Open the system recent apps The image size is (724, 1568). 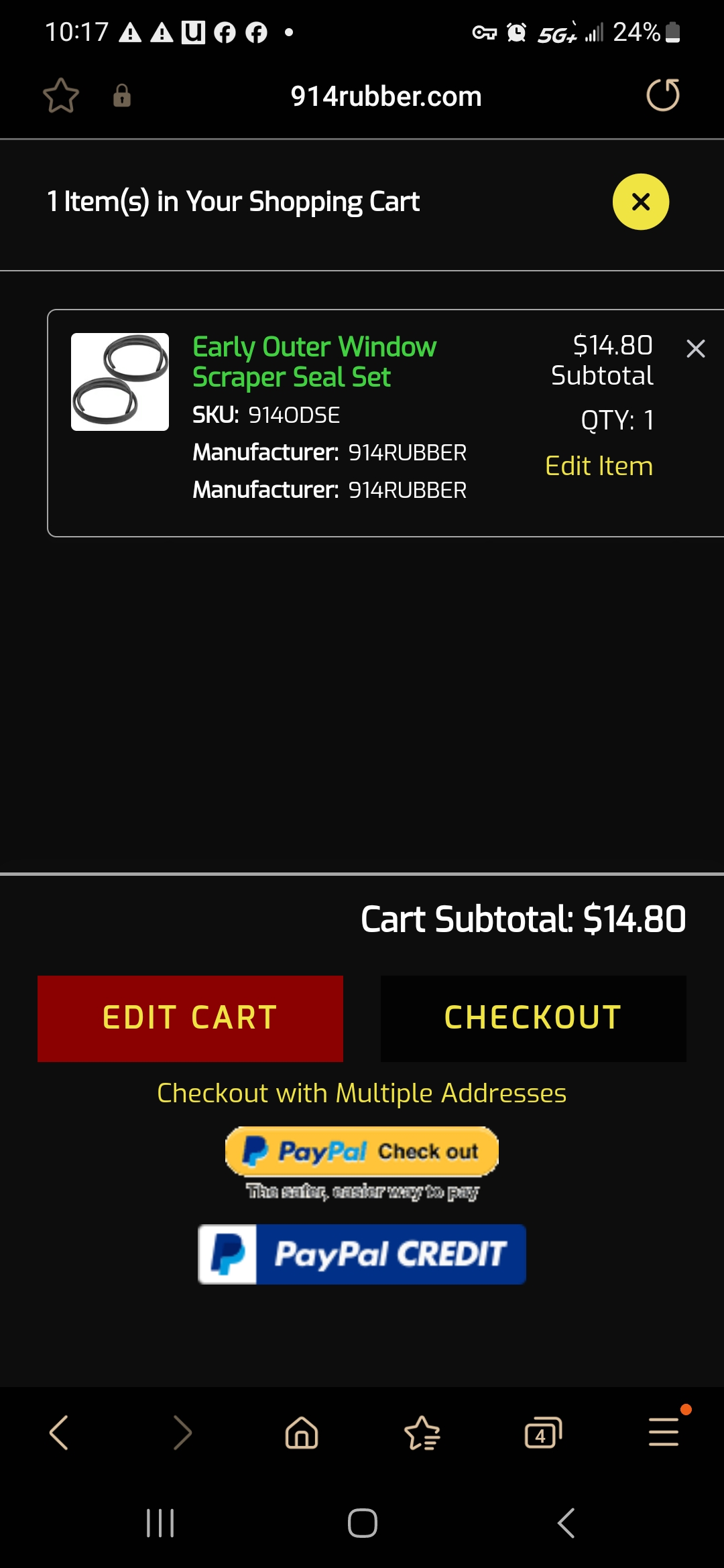(160, 1523)
